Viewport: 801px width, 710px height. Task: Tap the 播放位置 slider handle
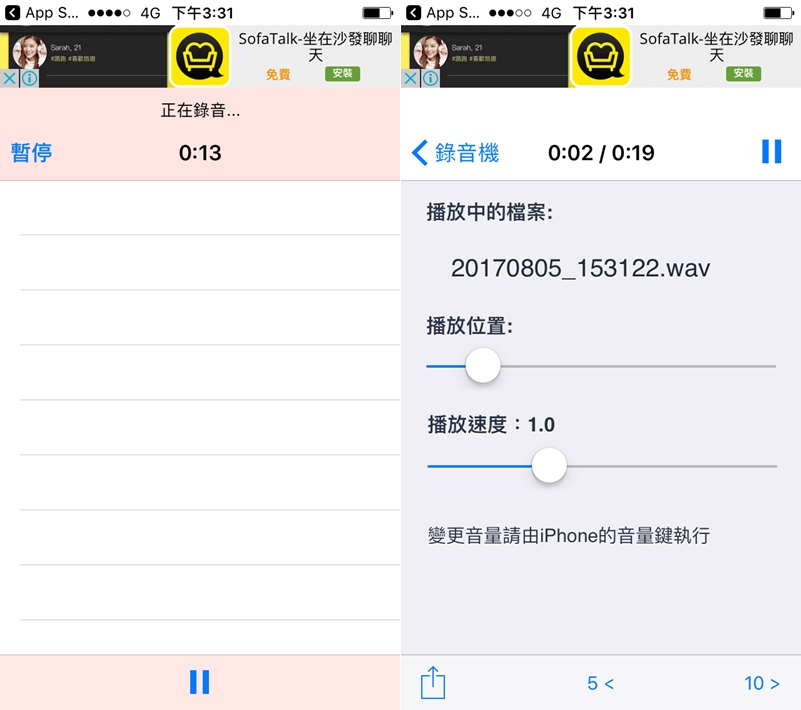pyautogui.click(x=483, y=366)
